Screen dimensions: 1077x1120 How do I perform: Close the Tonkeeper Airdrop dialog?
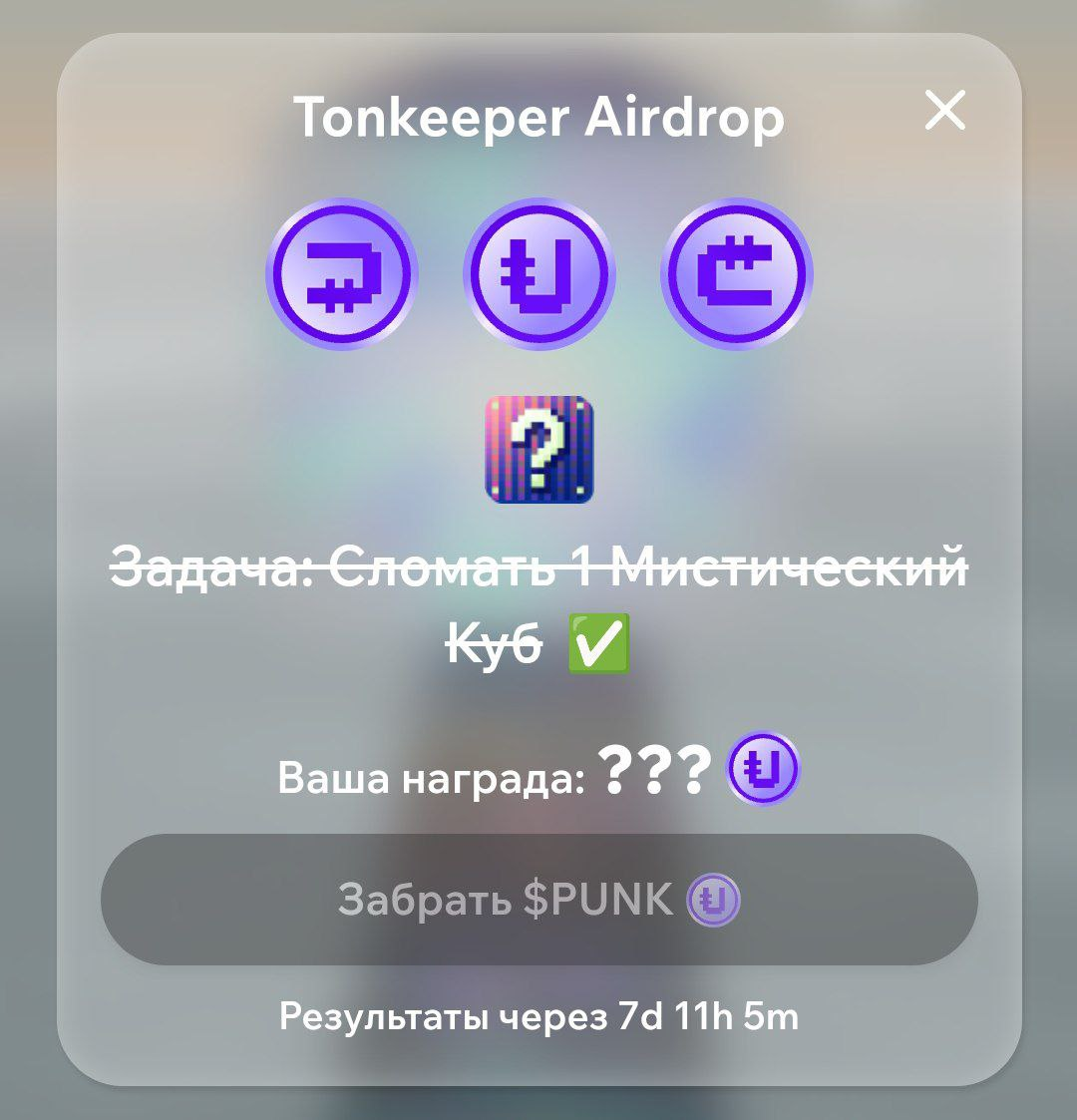pos(944,111)
